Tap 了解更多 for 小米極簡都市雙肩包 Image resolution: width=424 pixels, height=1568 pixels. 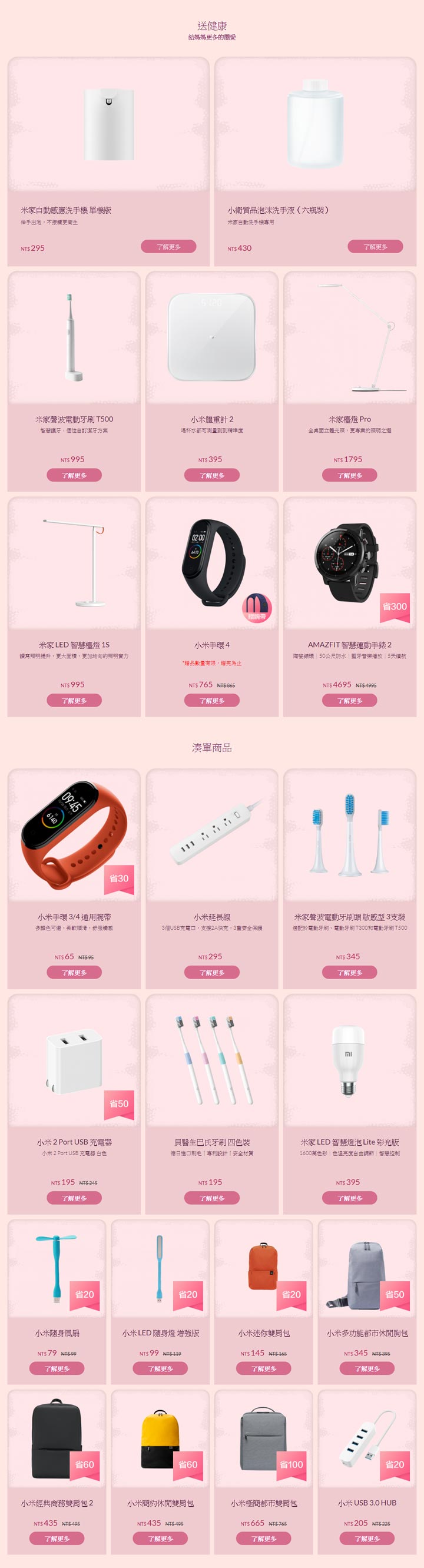(x=264, y=1539)
